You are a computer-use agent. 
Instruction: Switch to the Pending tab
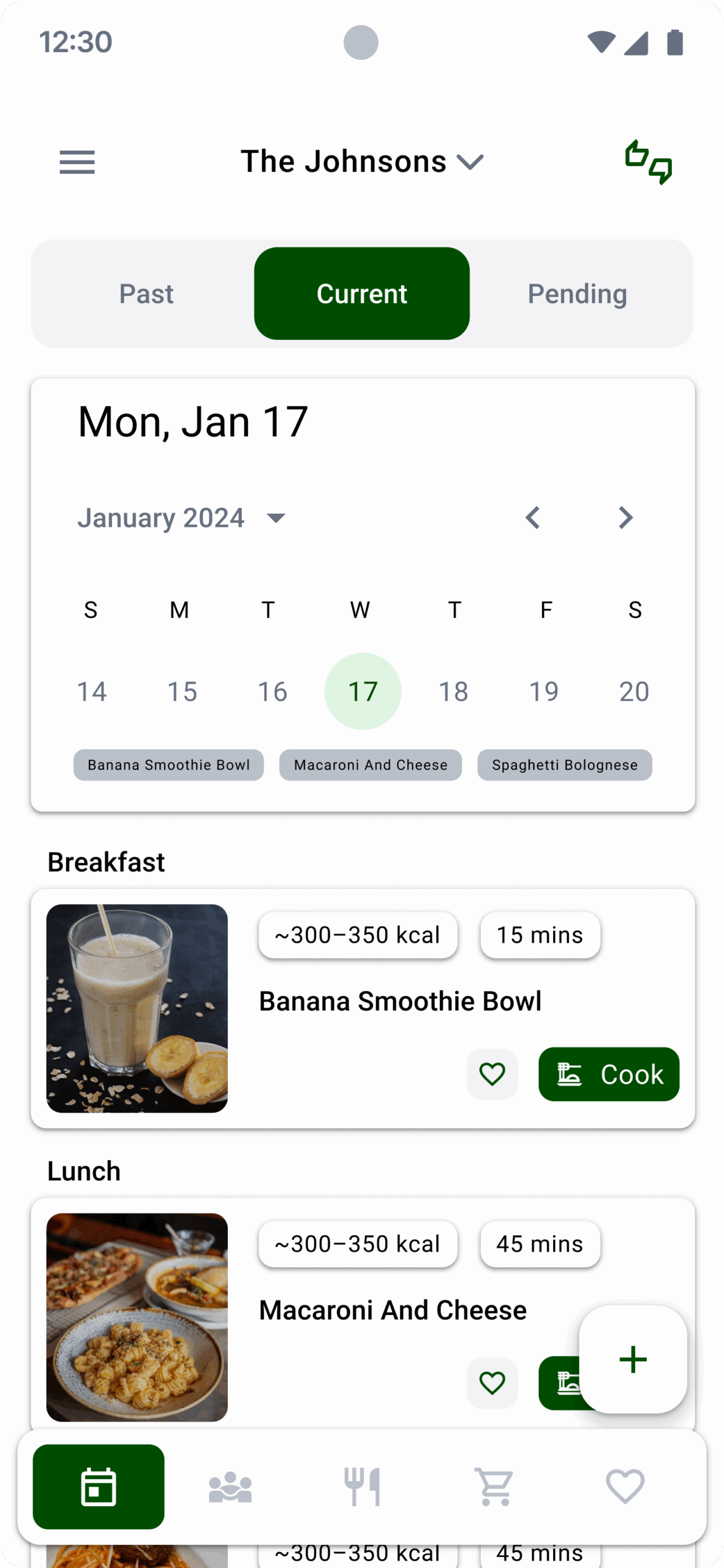pyautogui.click(x=577, y=294)
